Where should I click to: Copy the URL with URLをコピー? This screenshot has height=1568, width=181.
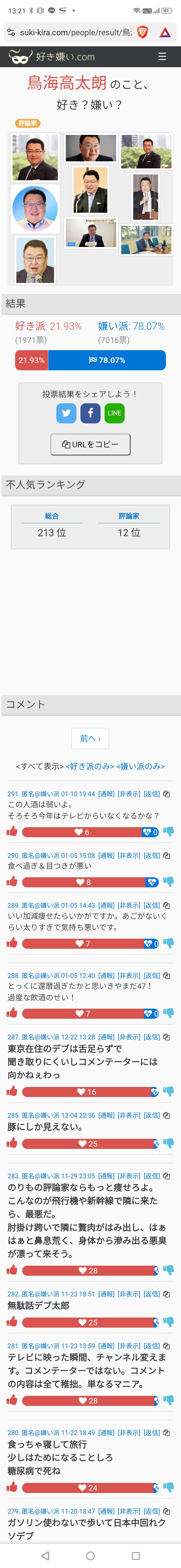pos(90,444)
